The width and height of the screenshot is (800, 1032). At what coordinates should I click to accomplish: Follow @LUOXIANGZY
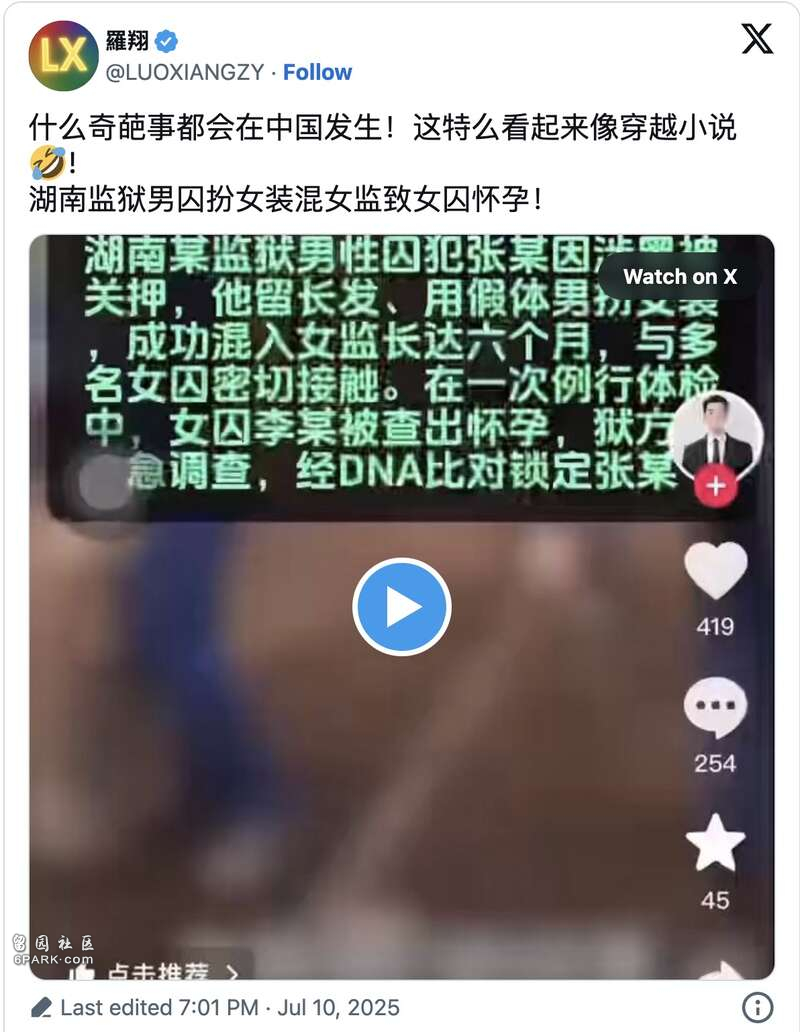click(317, 72)
